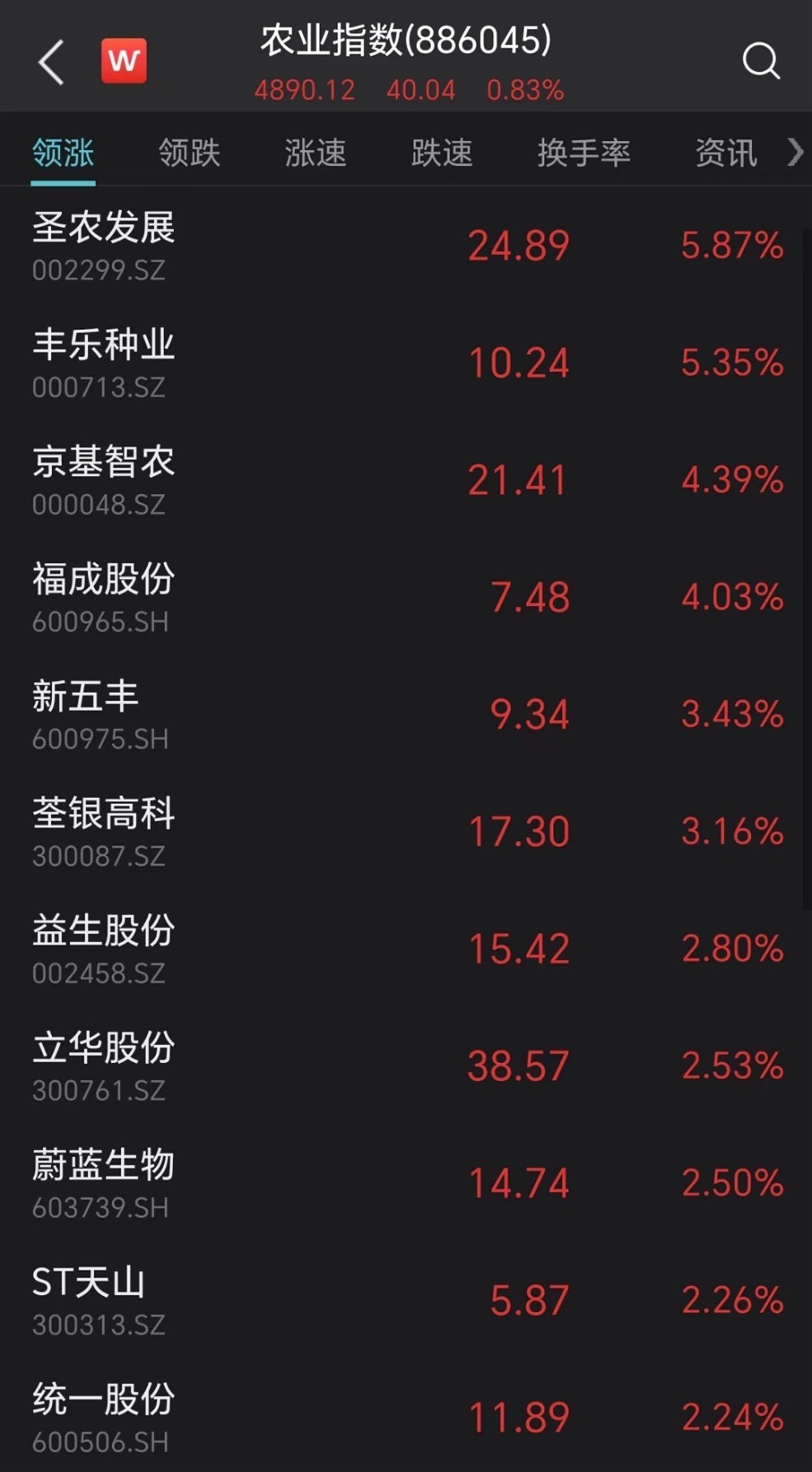Show more tabs with the right chevron
The image size is (812, 1472).
pos(795,152)
